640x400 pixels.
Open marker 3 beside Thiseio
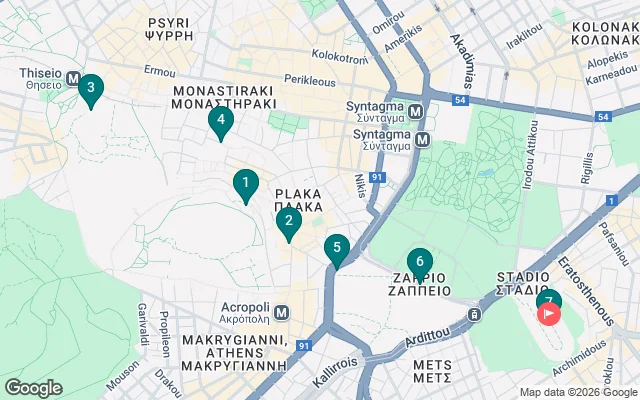tap(91, 88)
